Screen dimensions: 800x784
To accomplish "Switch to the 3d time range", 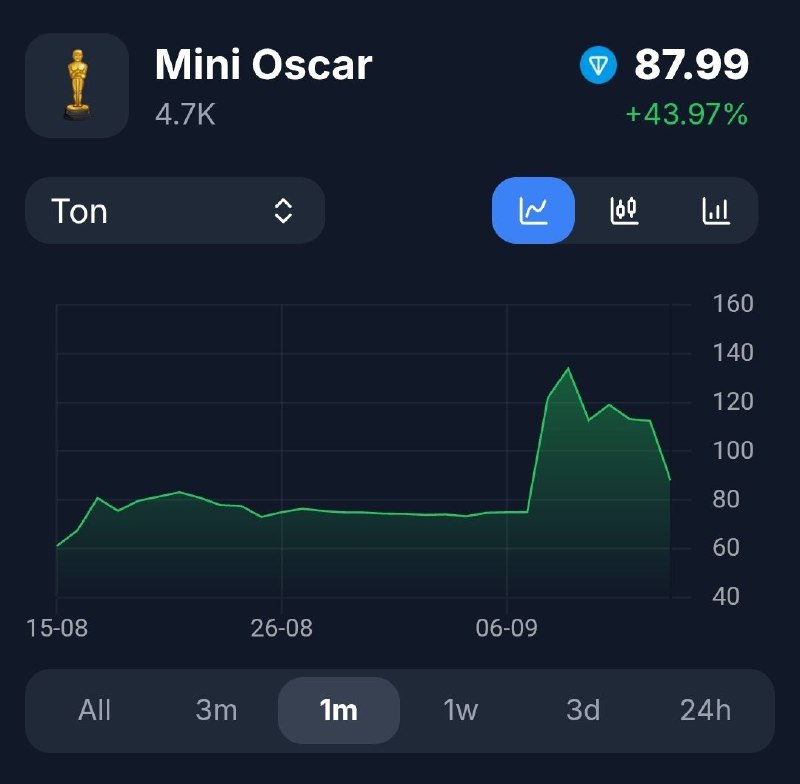I will [x=583, y=711].
